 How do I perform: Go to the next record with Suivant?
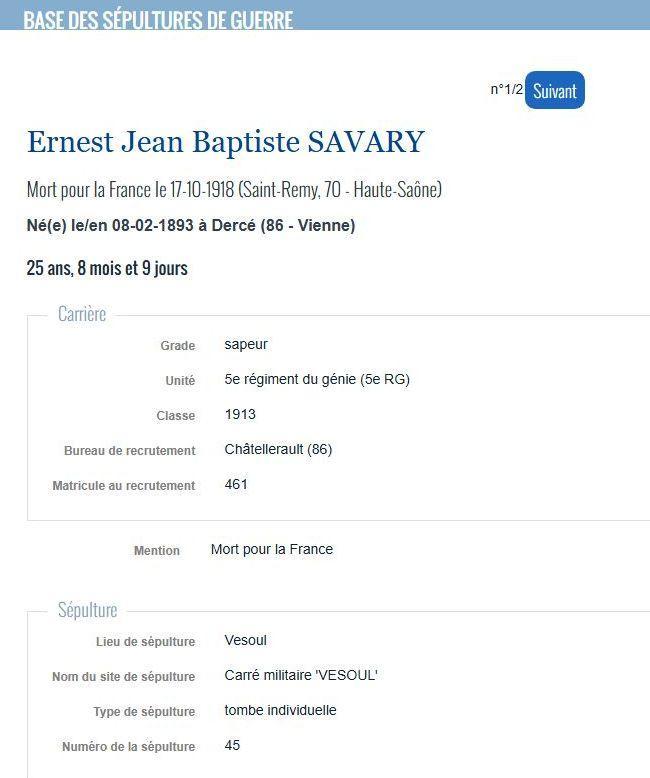point(554,91)
